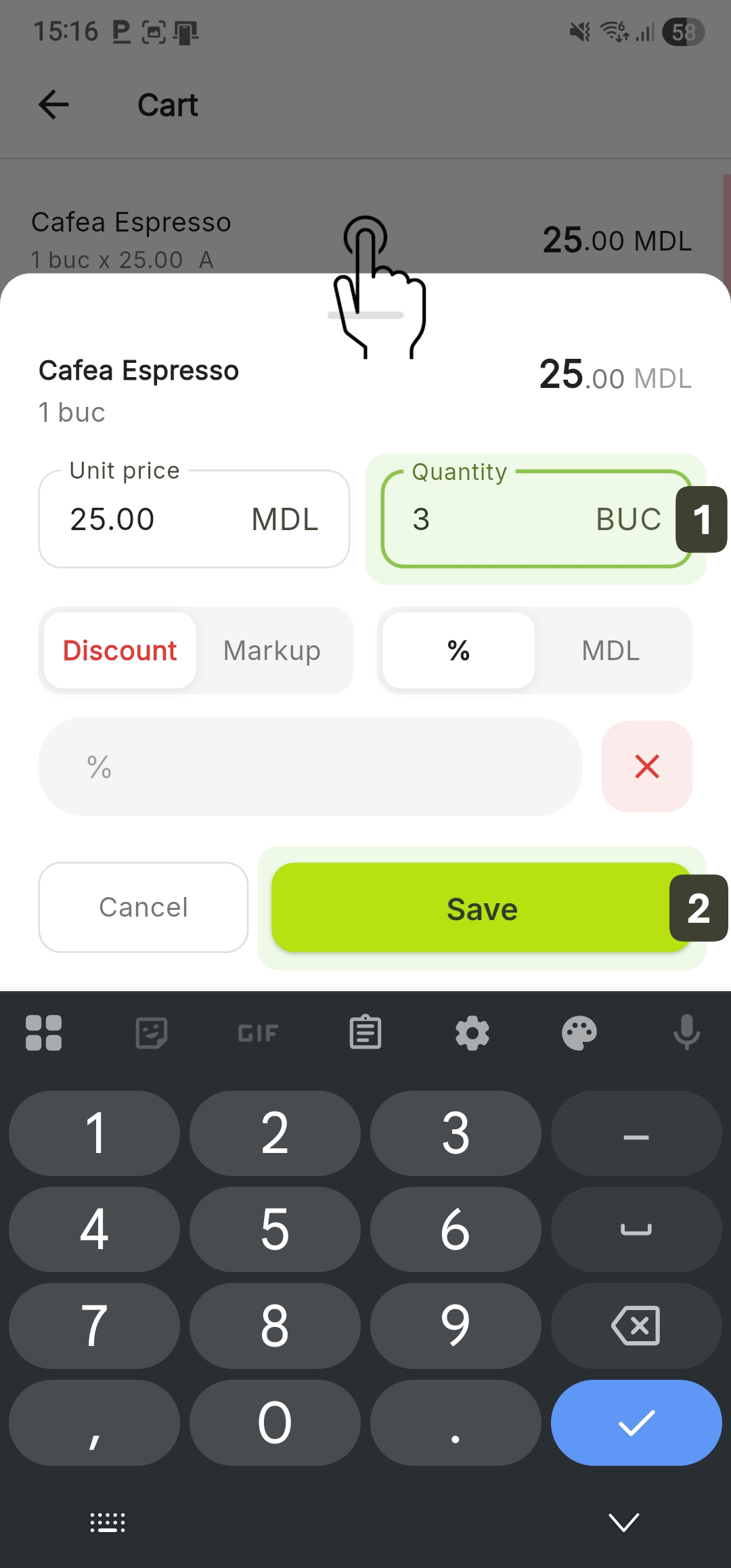Viewport: 731px width, 1568px height.
Task: Go back from the Cart screen
Action: [54, 105]
